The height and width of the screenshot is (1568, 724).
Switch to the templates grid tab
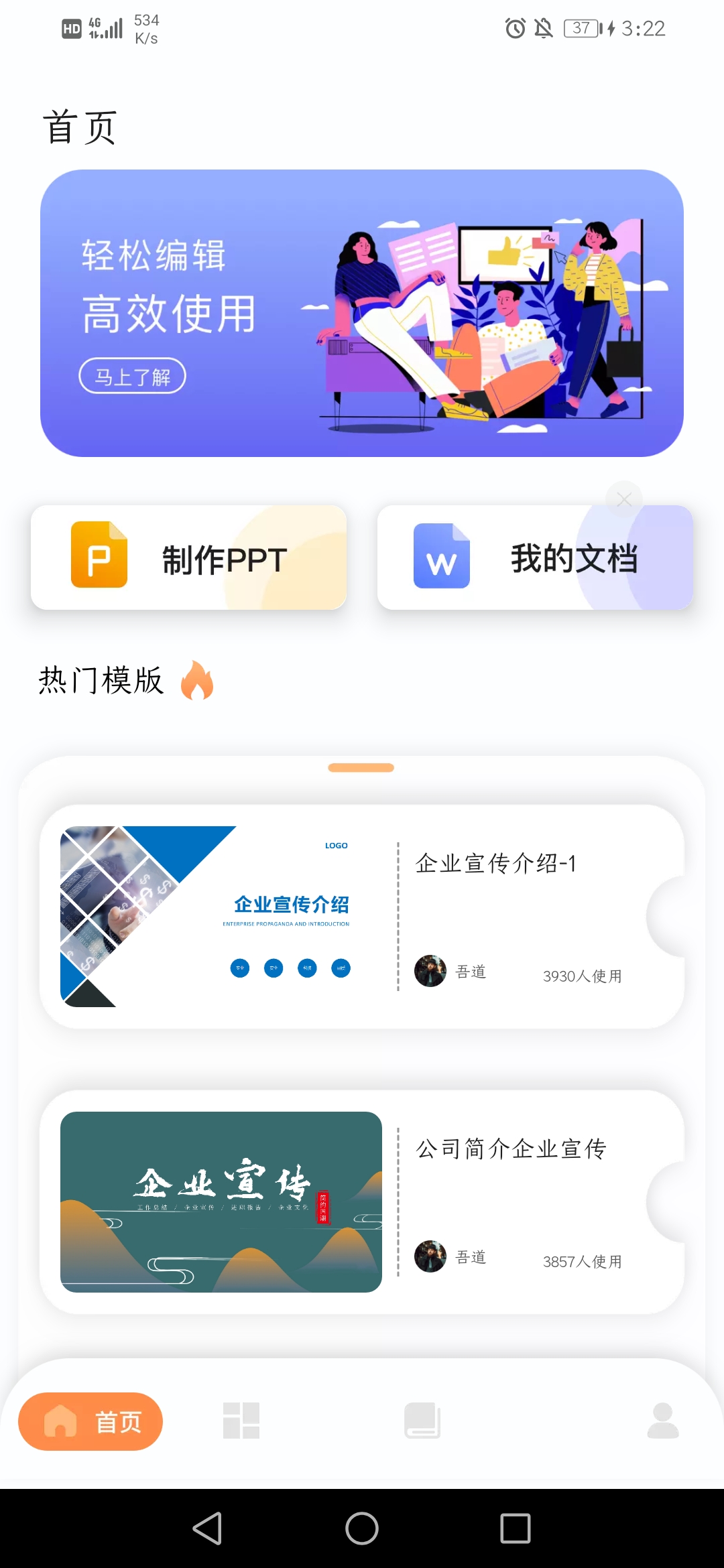(241, 1421)
